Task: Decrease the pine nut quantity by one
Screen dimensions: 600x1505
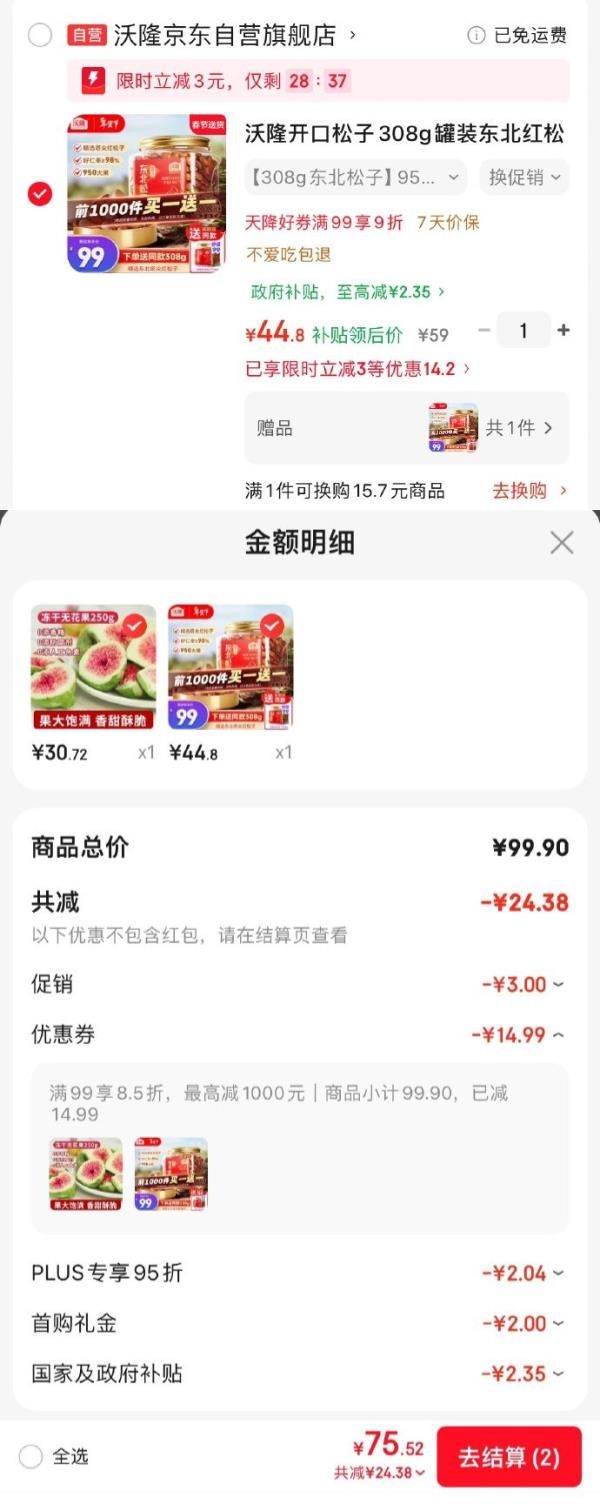Action: pyautogui.click(x=484, y=331)
